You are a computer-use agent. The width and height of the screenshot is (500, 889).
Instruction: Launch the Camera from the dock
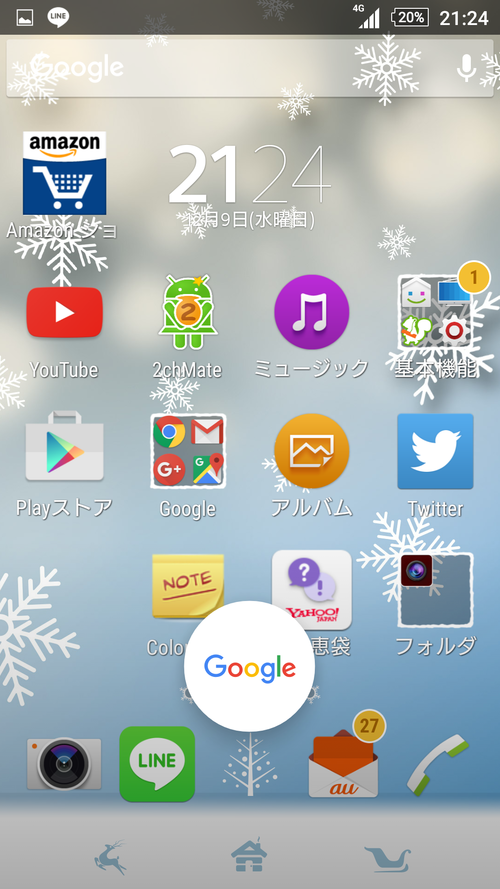(64, 764)
